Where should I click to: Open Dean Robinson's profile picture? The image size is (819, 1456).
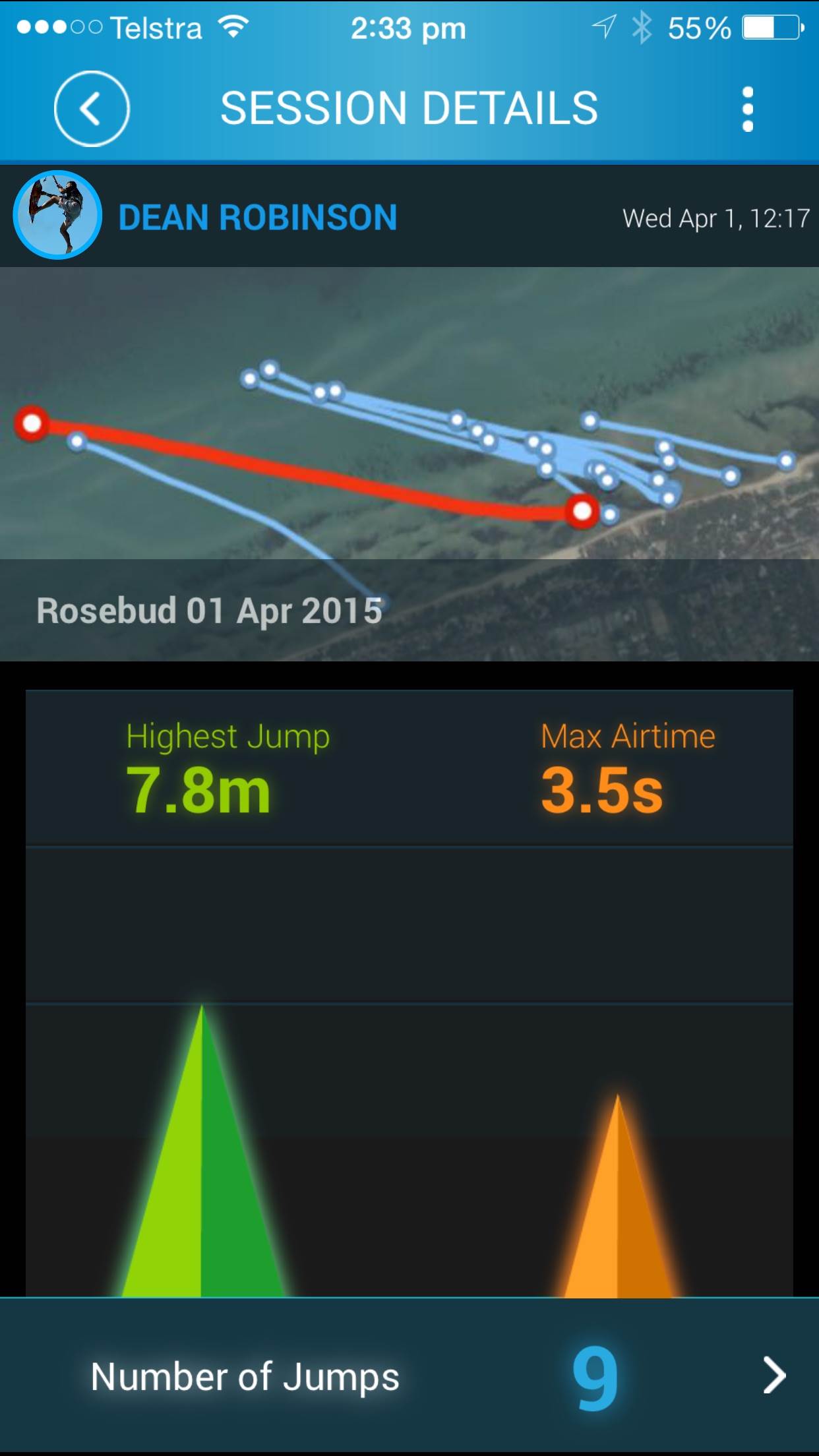point(57,215)
